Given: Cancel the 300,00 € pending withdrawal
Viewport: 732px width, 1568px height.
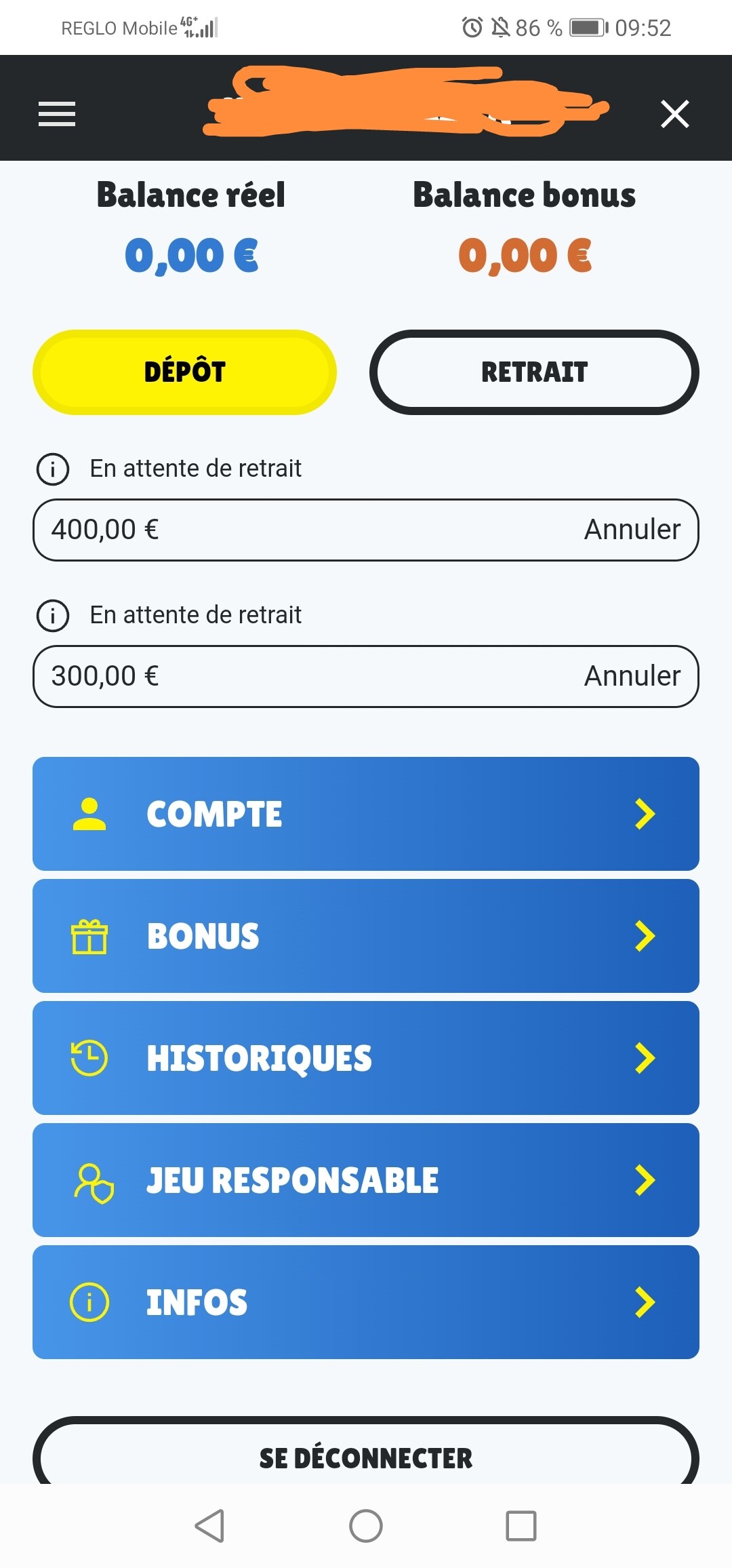Looking at the screenshot, I should pos(632,676).
